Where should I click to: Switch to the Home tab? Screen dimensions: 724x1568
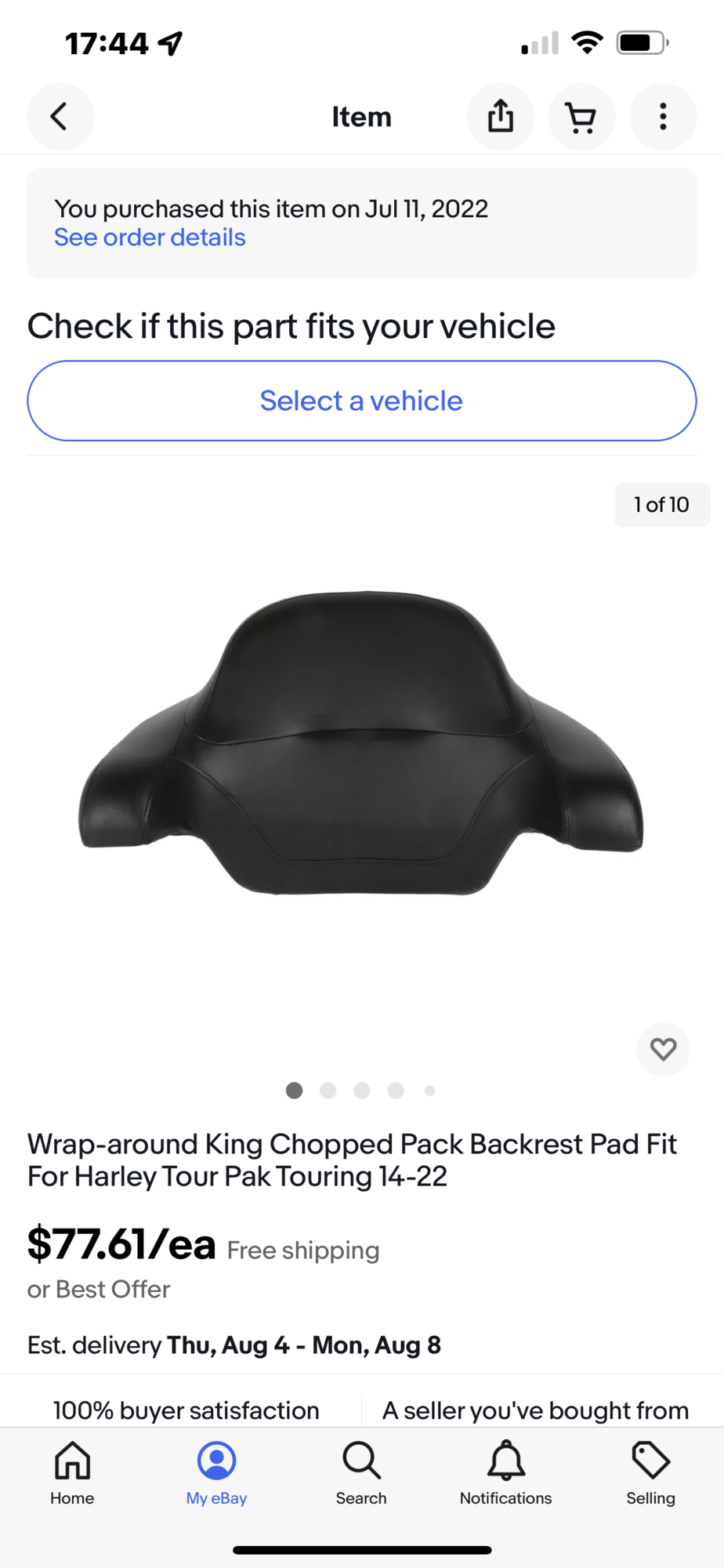pyautogui.click(x=72, y=1473)
